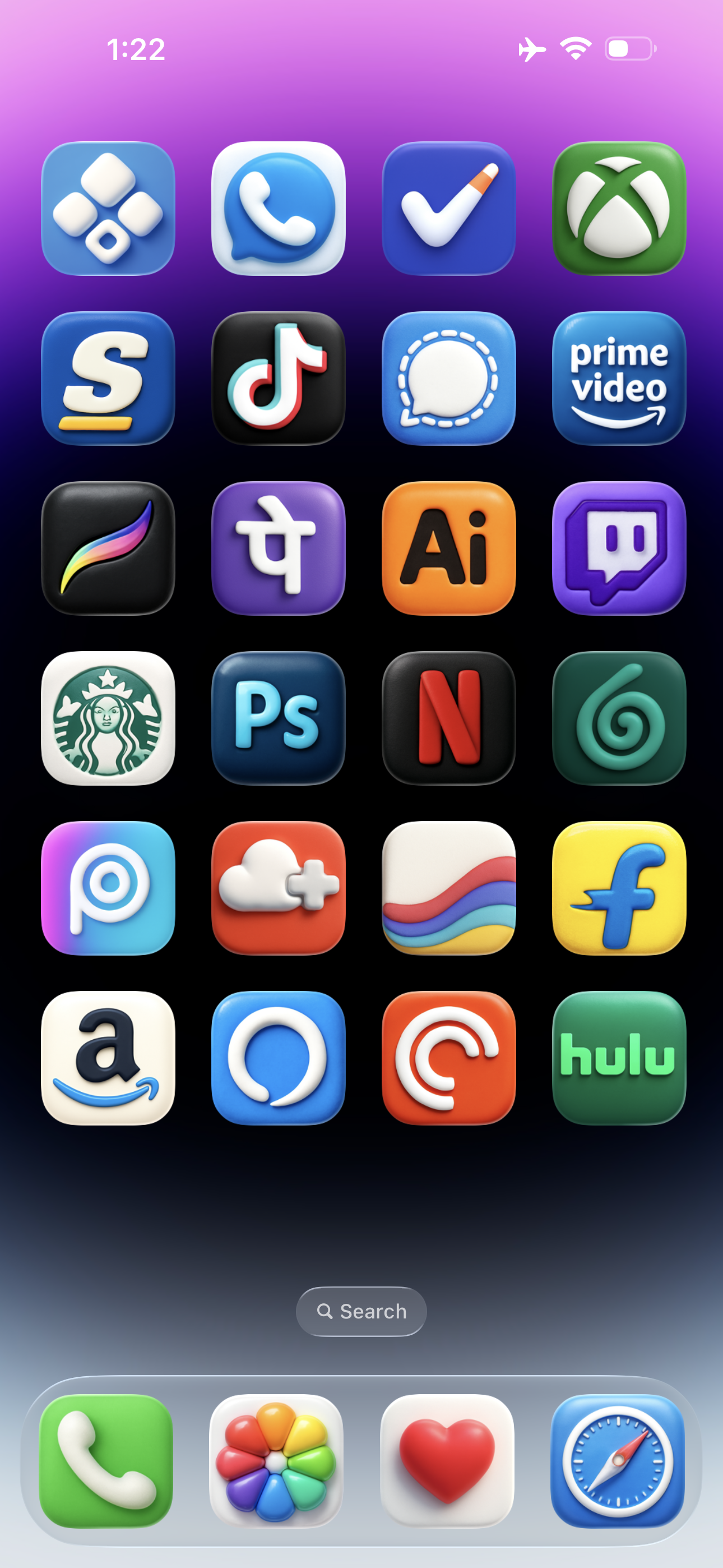The image size is (723, 1568).
Task: Open the Xbox app
Action: pos(619,208)
